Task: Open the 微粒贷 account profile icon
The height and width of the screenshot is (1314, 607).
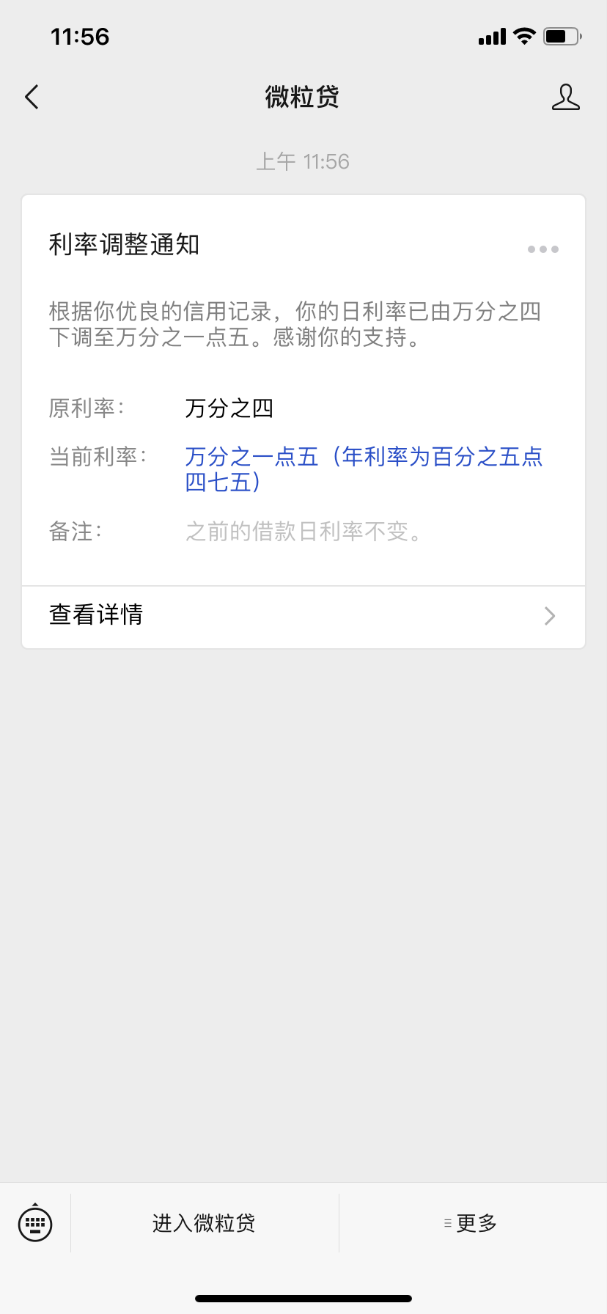Action: [566, 97]
